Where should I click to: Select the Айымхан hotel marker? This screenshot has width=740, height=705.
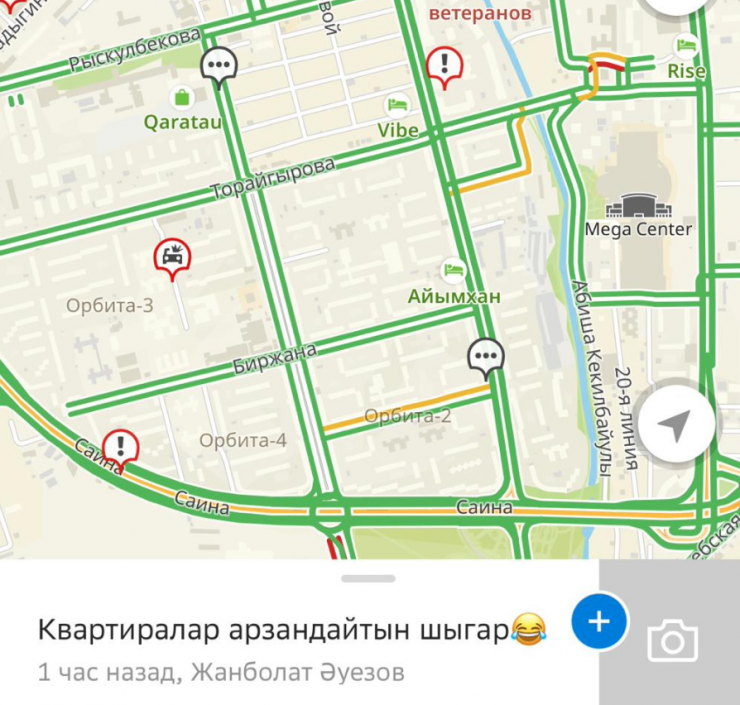pyautogui.click(x=454, y=271)
